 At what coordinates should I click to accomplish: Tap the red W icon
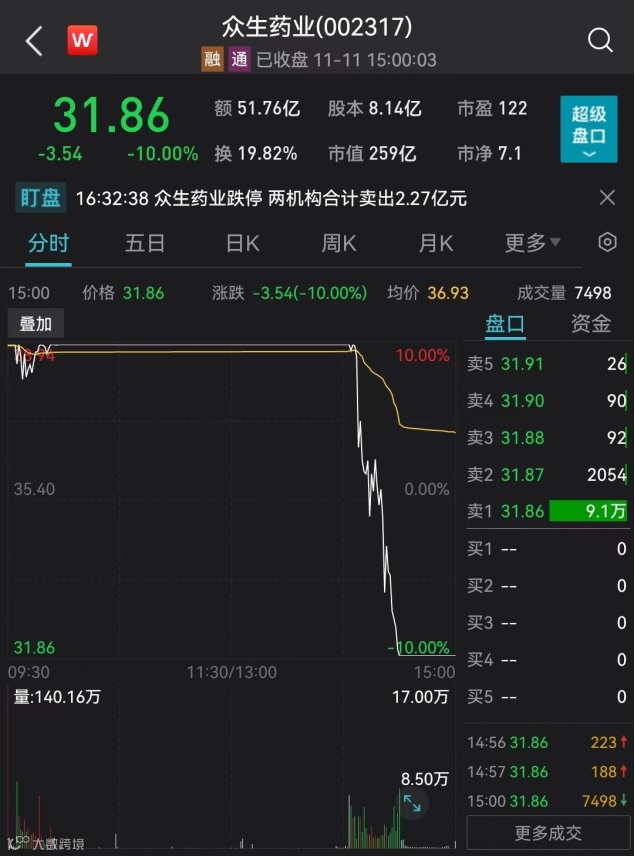[x=82, y=41]
